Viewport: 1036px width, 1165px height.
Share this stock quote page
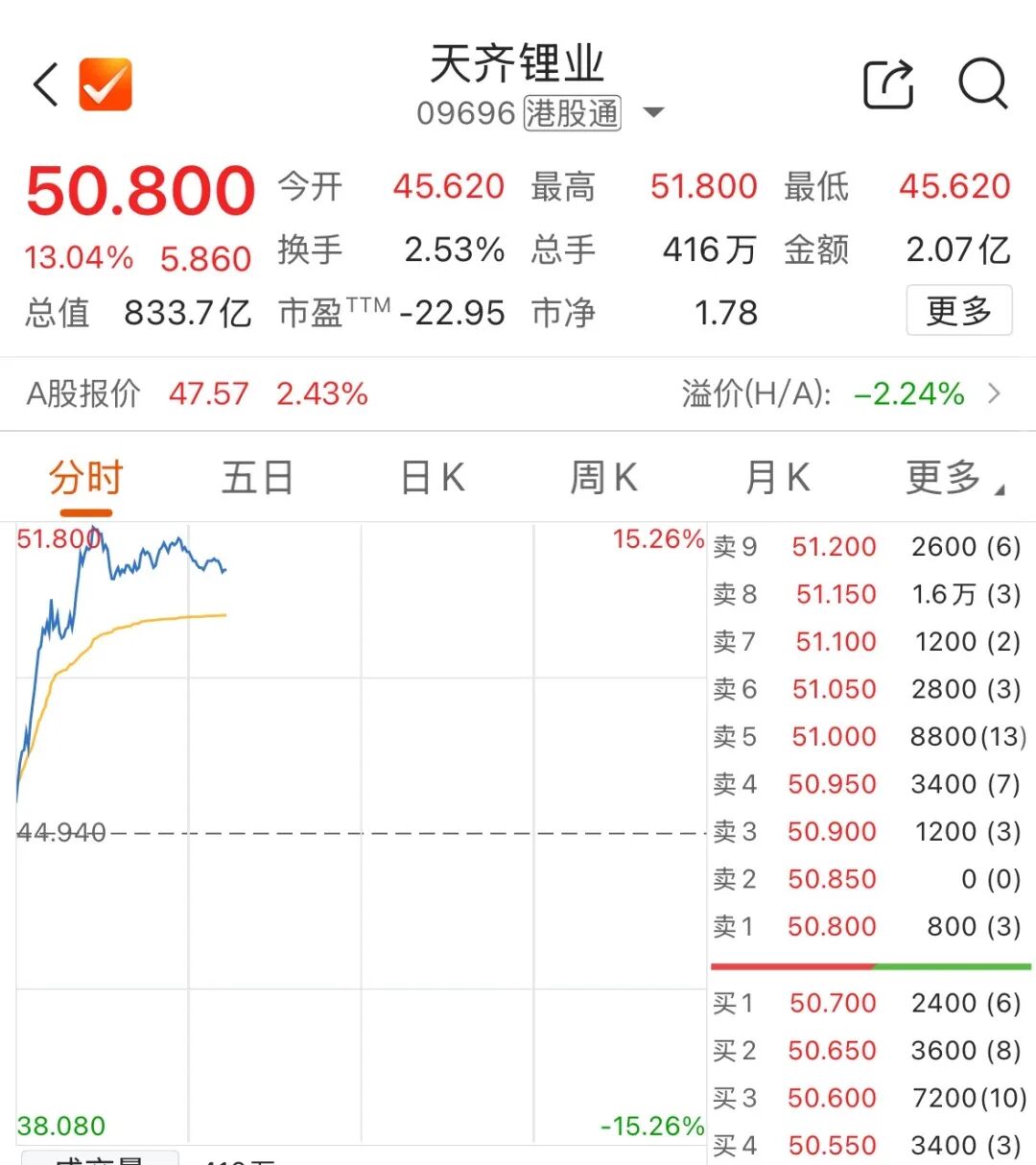[x=888, y=84]
